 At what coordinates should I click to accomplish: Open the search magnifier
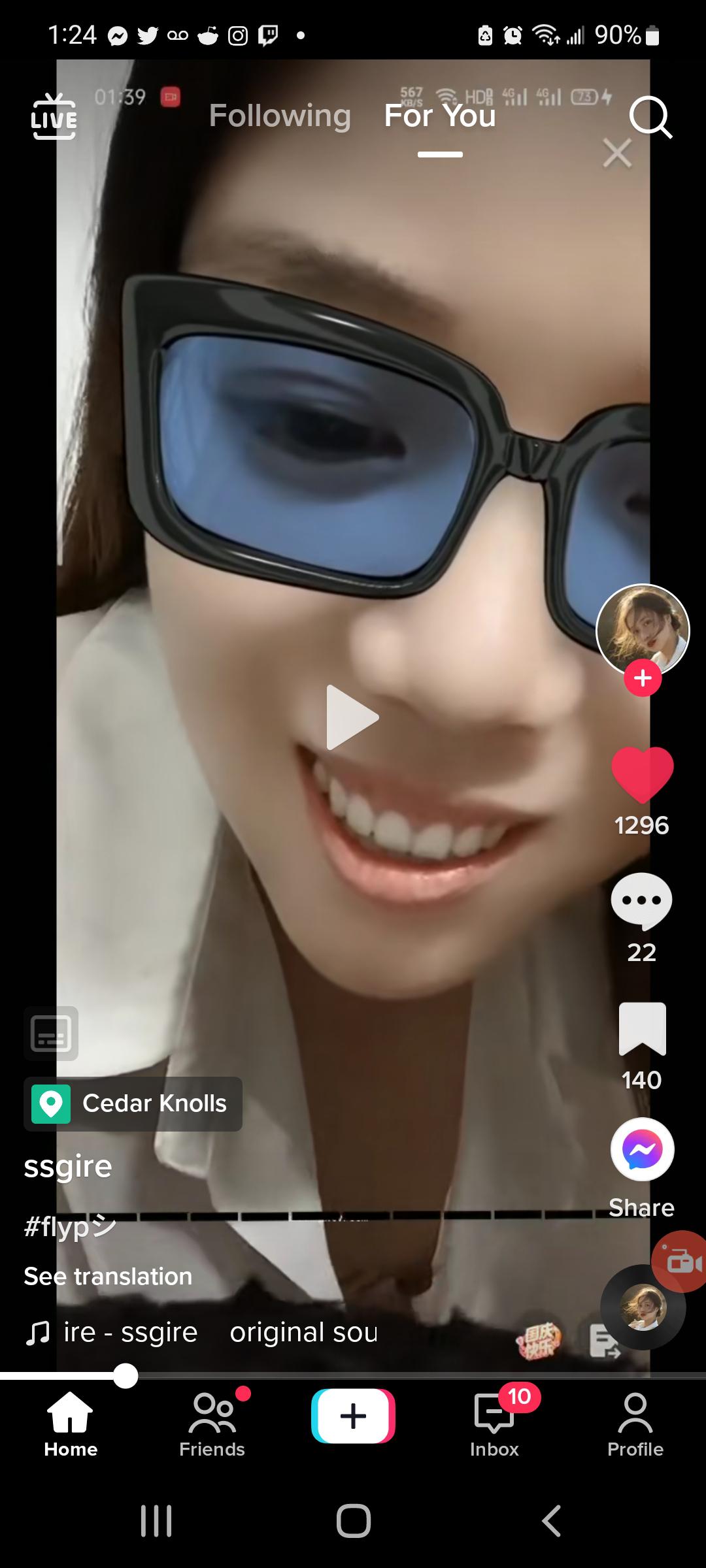pos(650,118)
